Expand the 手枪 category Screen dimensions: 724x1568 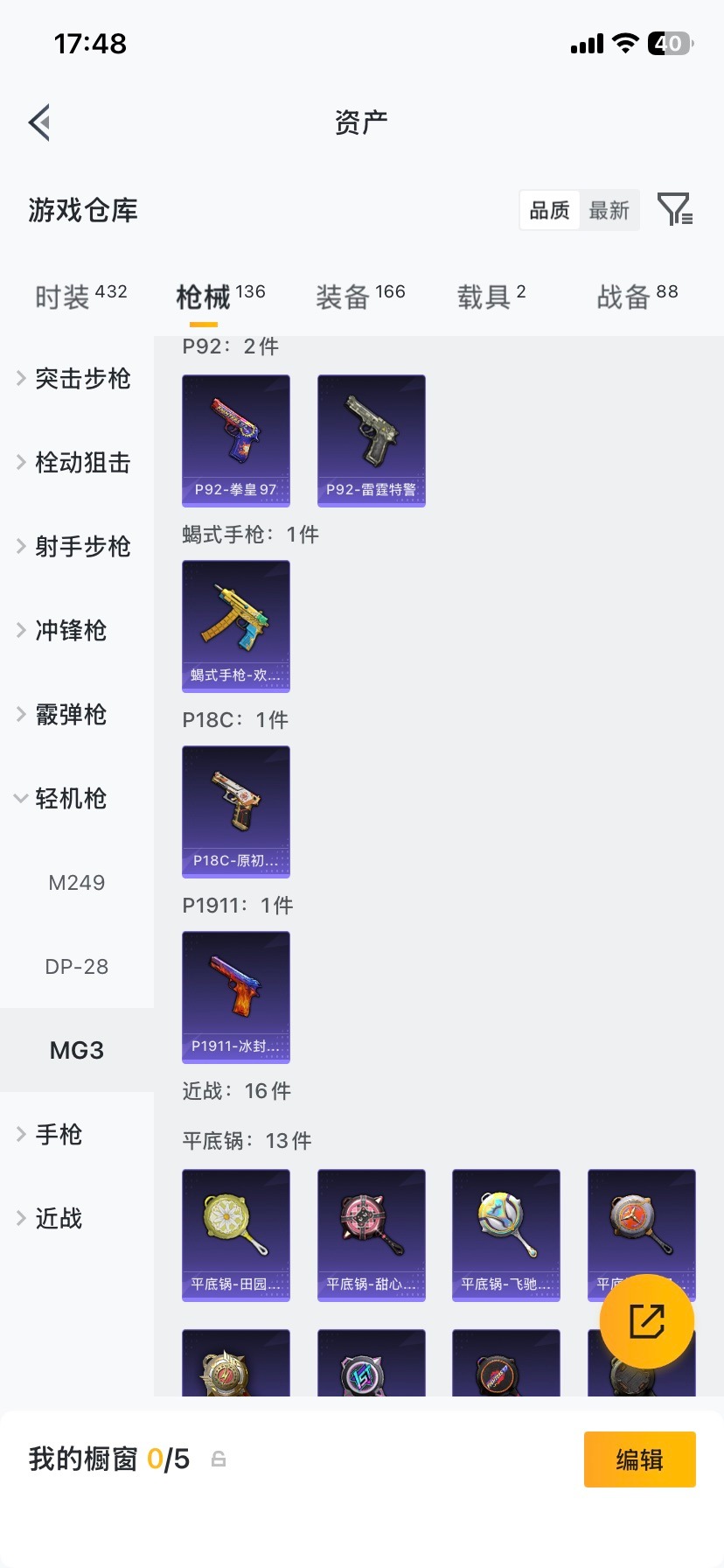(x=58, y=1134)
